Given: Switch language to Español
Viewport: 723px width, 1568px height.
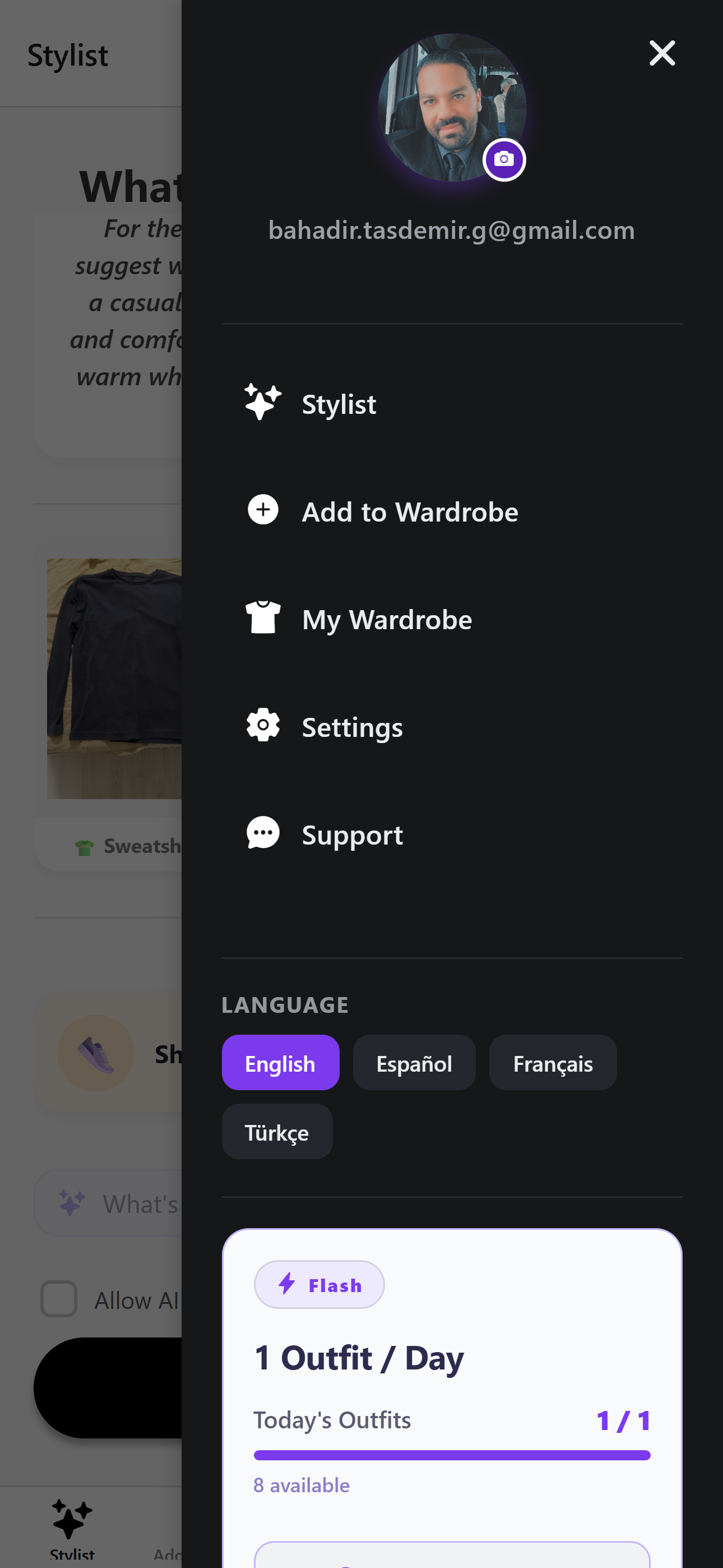Looking at the screenshot, I should tap(414, 1063).
